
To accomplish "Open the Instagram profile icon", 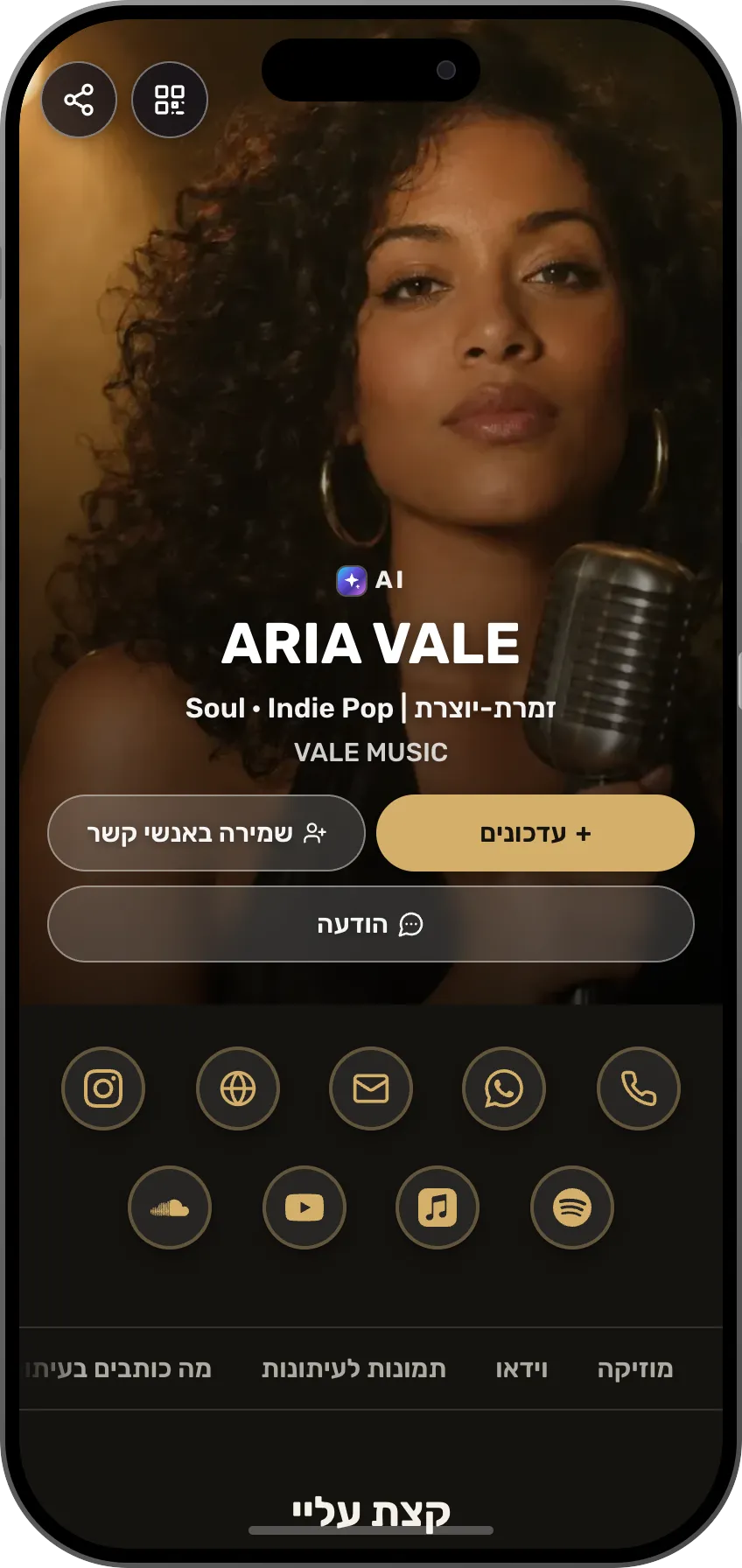I will click(103, 1088).
